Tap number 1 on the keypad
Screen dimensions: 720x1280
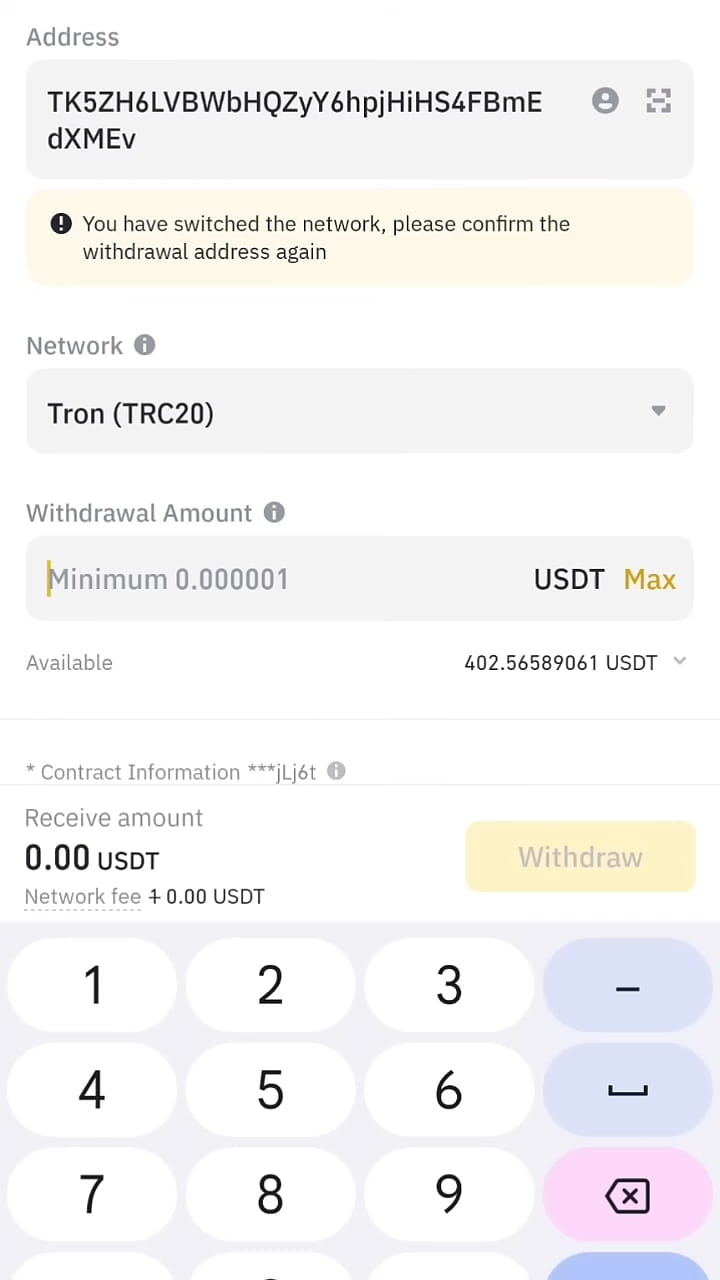(x=92, y=986)
